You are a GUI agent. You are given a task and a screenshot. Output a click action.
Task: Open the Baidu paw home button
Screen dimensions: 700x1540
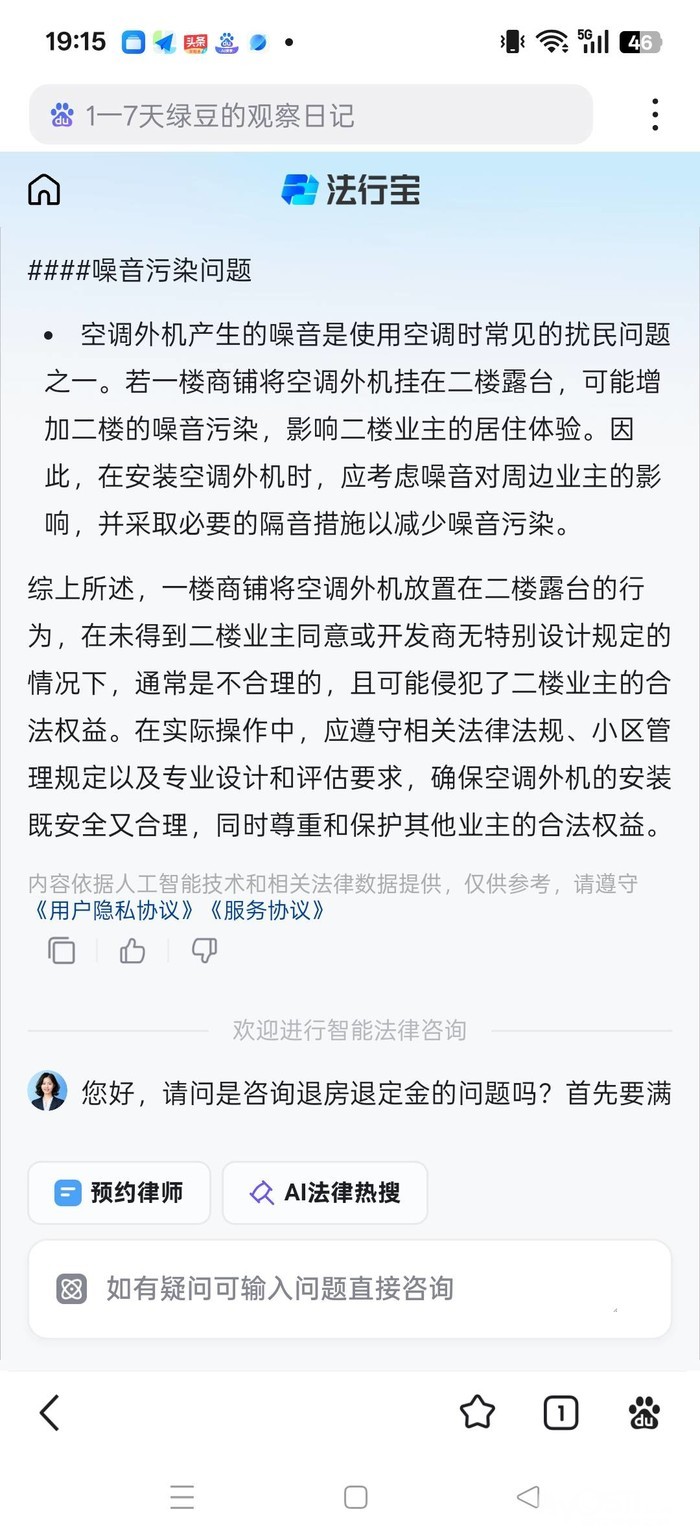(645, 1412)
